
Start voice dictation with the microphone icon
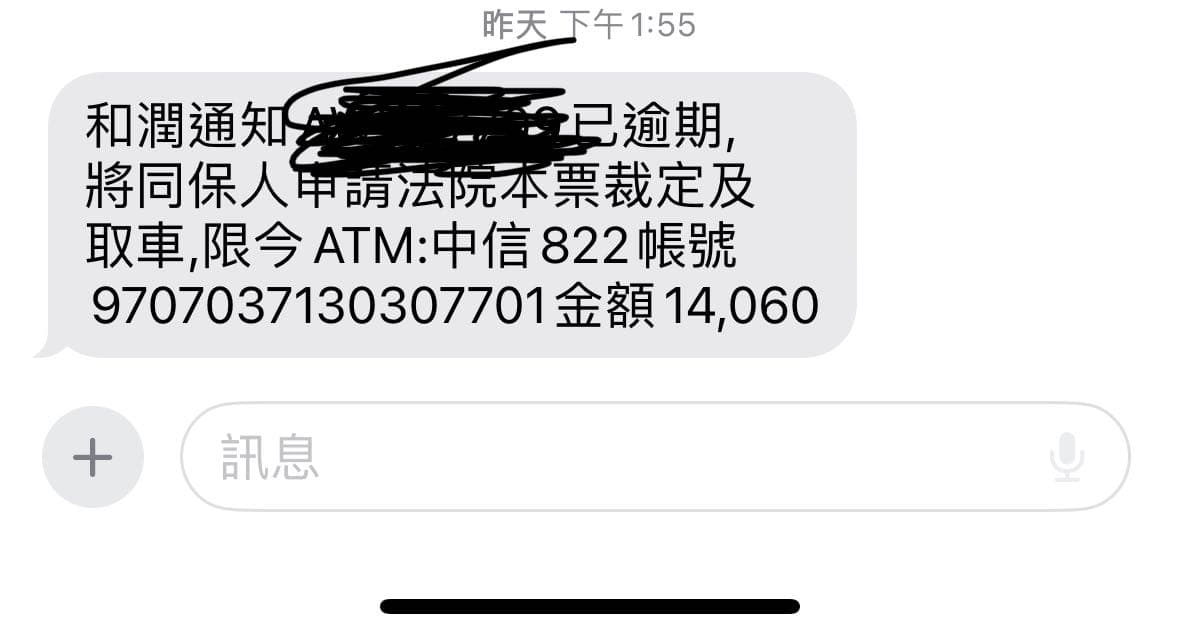(x=1067, y=457)
